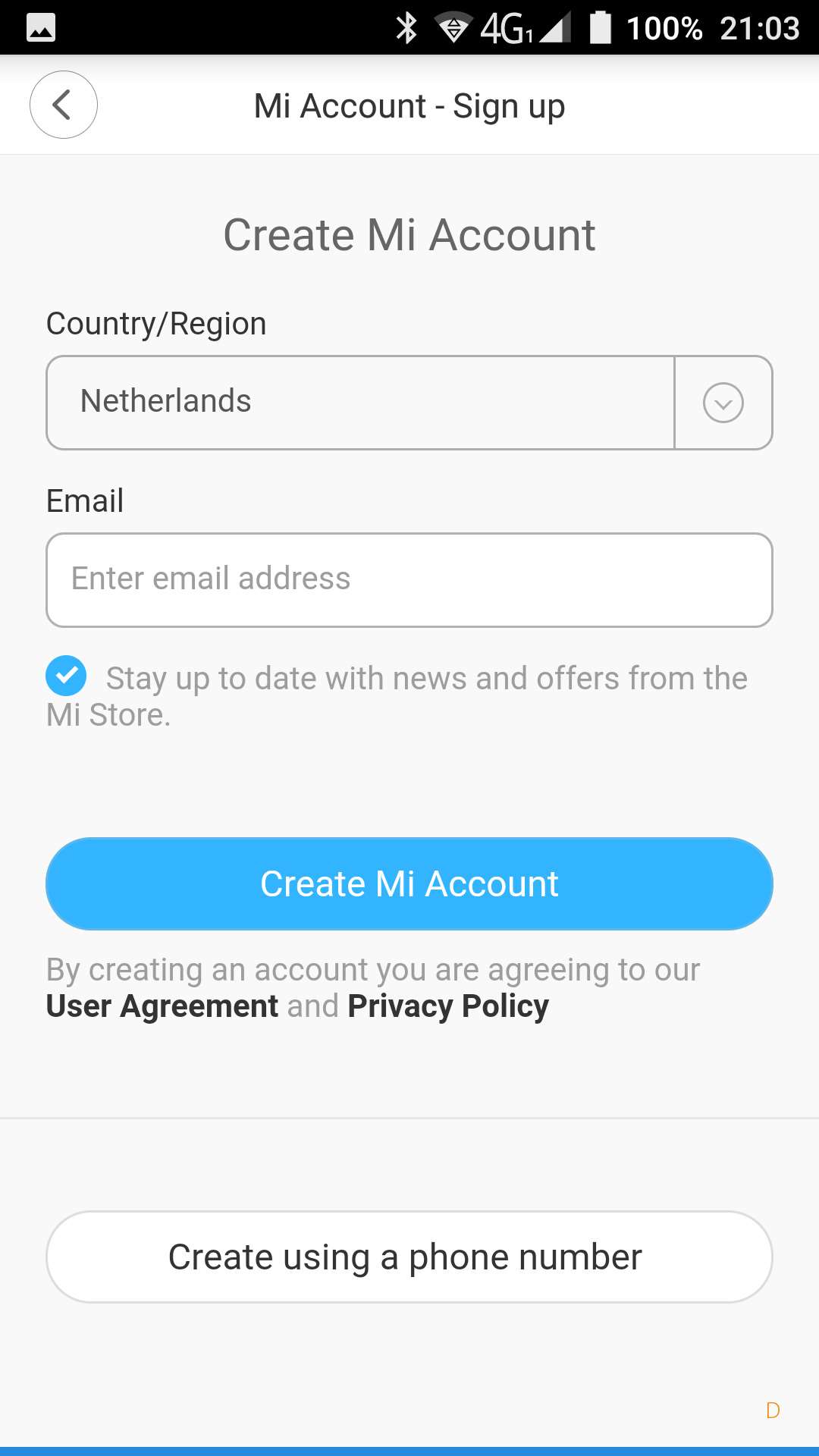This screenshot has height=1456, width=819.
Task: Uncheck the Mi Store news and offers checkbox
Action: tap(66, 676)
